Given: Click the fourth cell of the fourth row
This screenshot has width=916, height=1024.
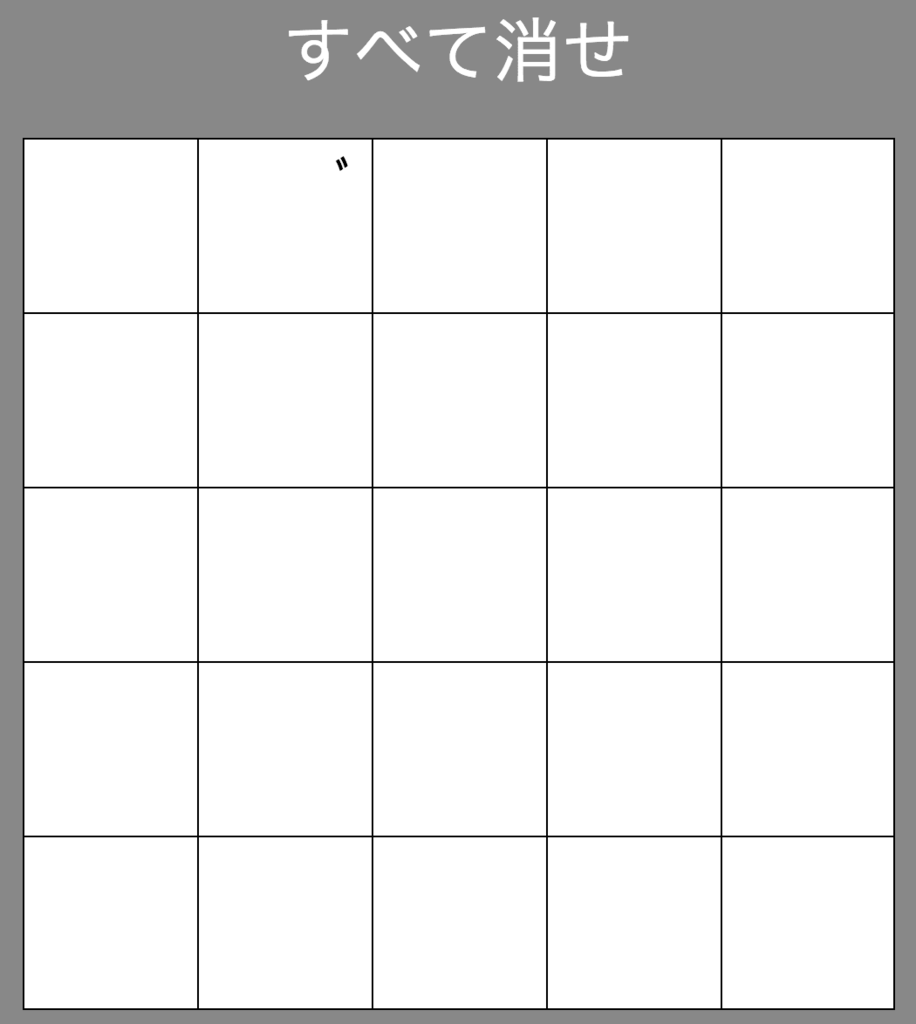Looking at the screenshot, I should [633, 748].
